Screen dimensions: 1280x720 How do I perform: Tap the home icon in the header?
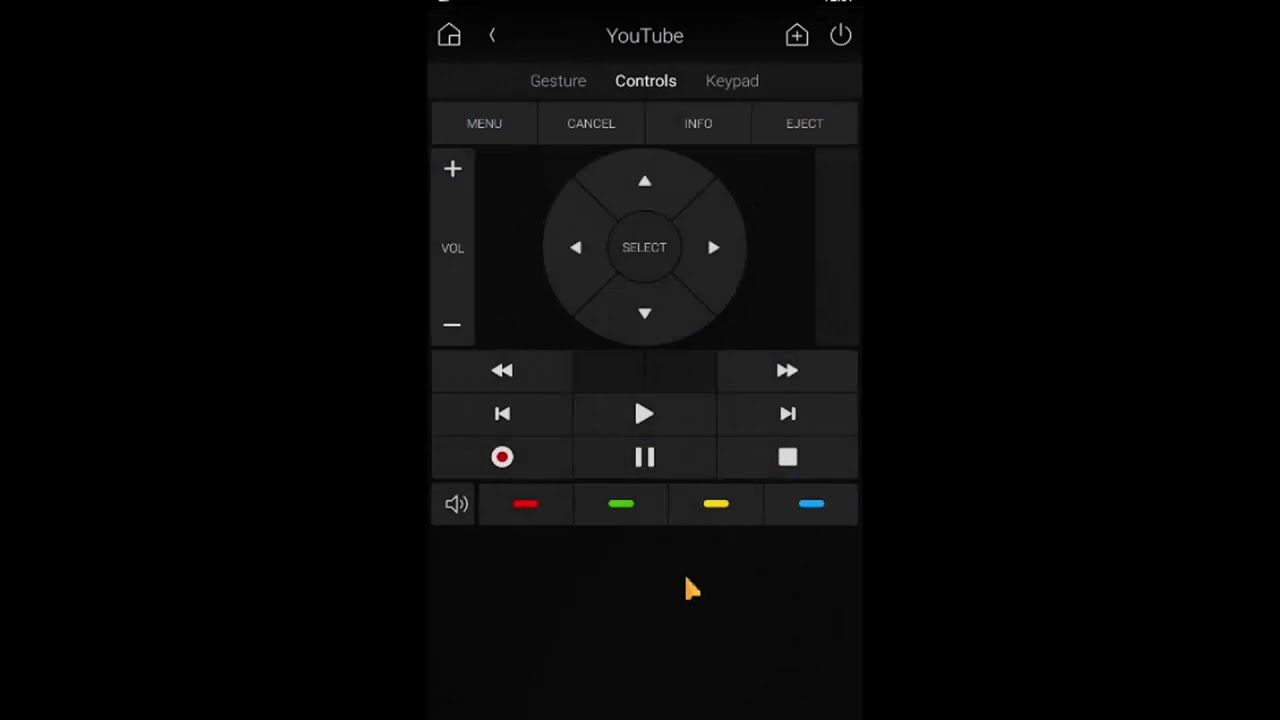[449, 35]
